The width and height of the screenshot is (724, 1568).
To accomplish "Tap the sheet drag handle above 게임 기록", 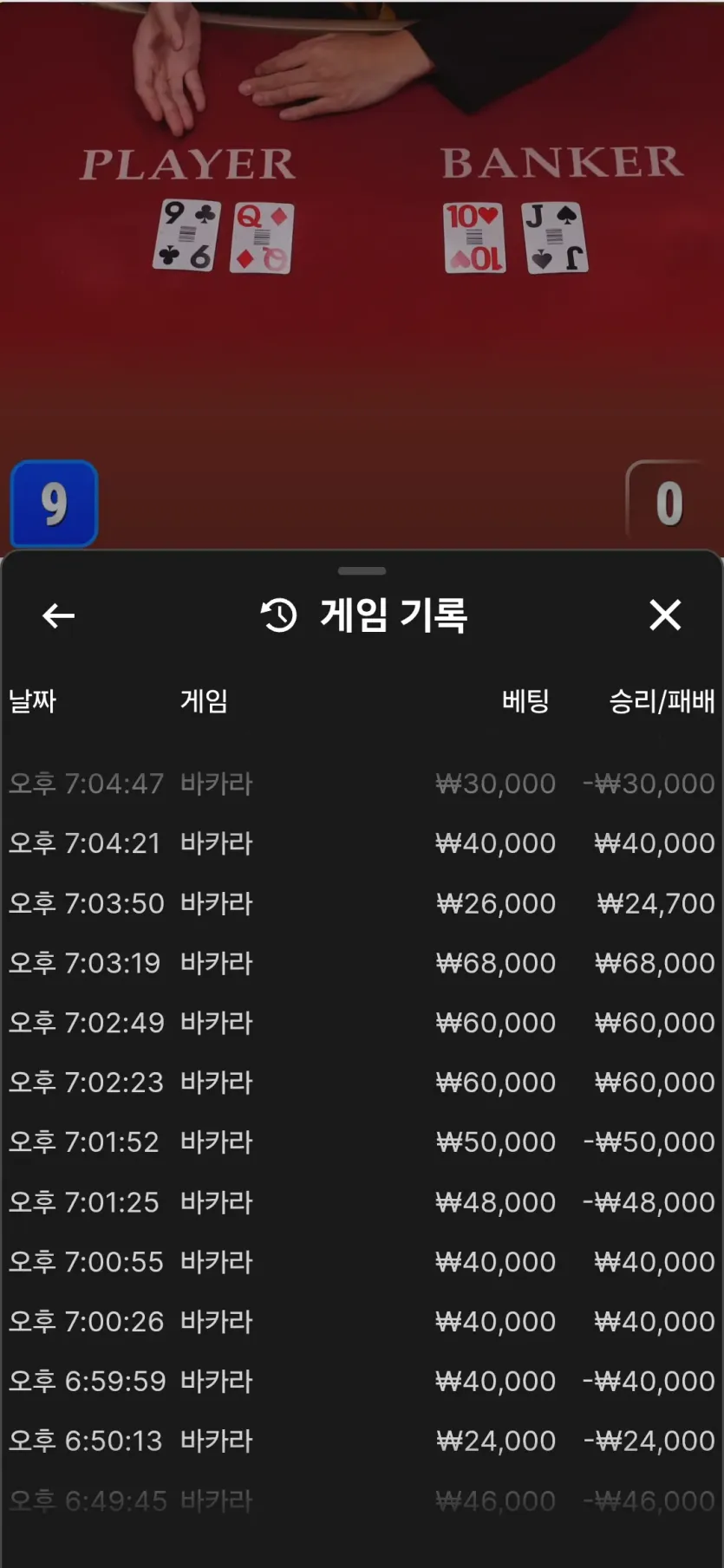I will 362,571.
